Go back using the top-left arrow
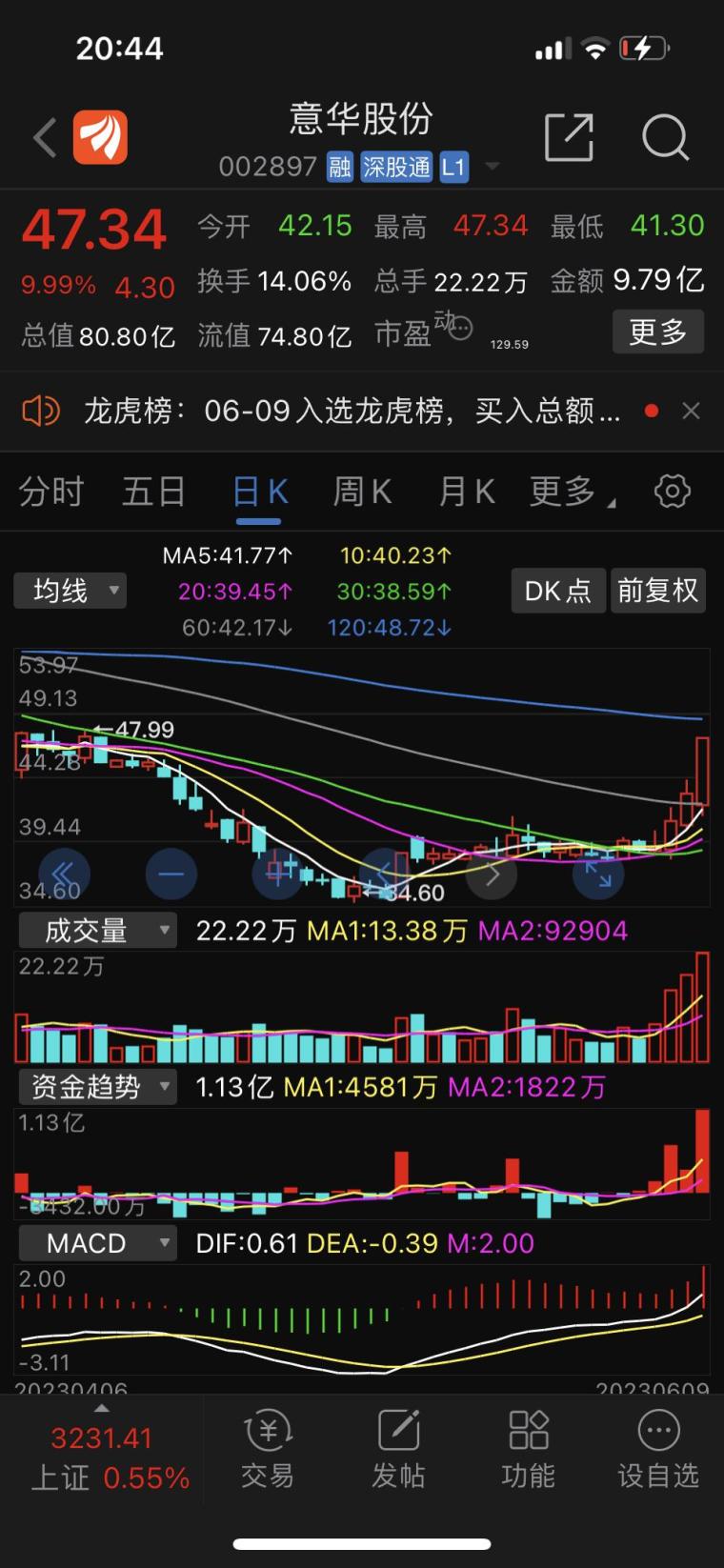The height and width of the screenshot is (1568, 724). (45, 138)
